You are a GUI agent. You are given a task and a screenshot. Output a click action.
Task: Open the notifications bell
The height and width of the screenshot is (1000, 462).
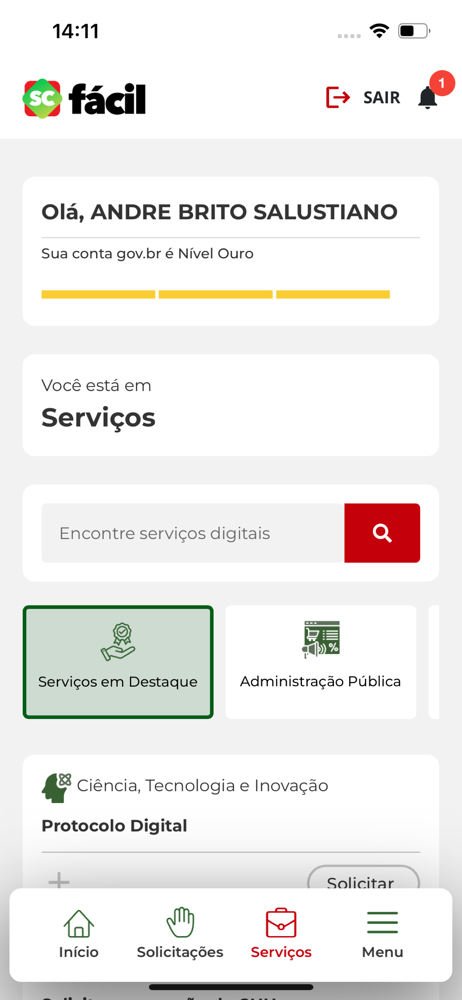(428, 98)
